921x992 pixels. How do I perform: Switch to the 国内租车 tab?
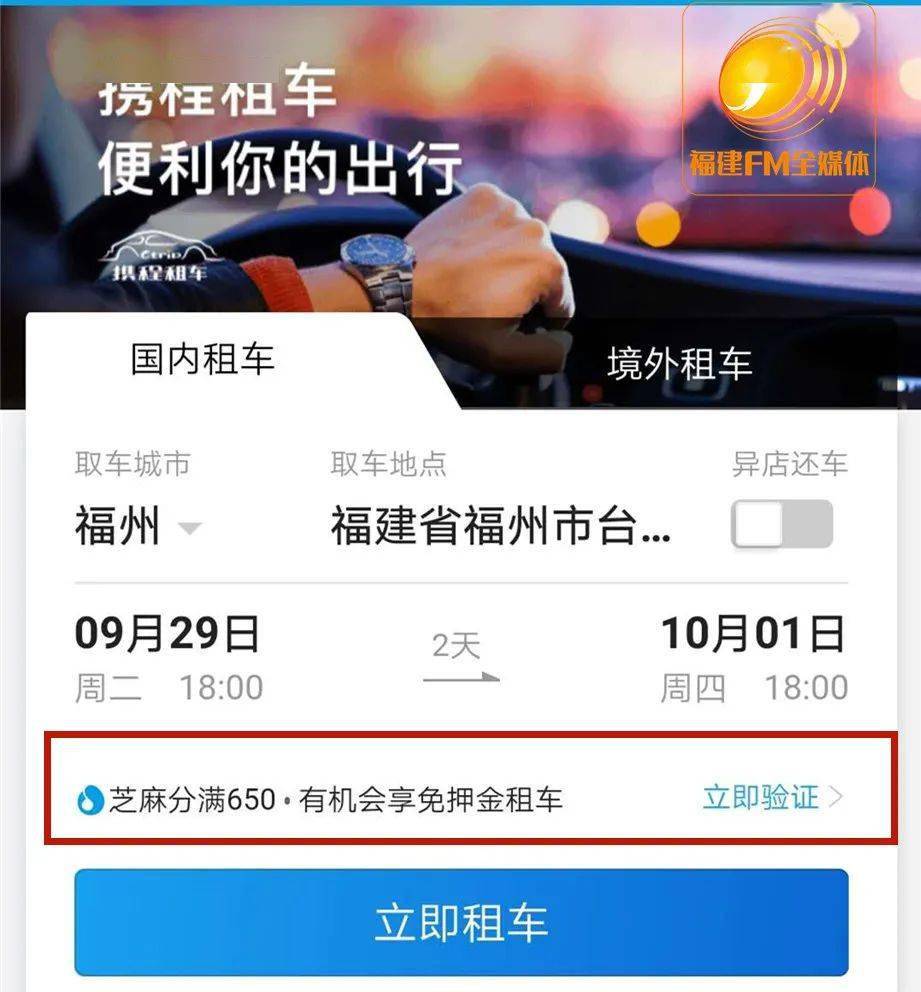coord(202,360)
